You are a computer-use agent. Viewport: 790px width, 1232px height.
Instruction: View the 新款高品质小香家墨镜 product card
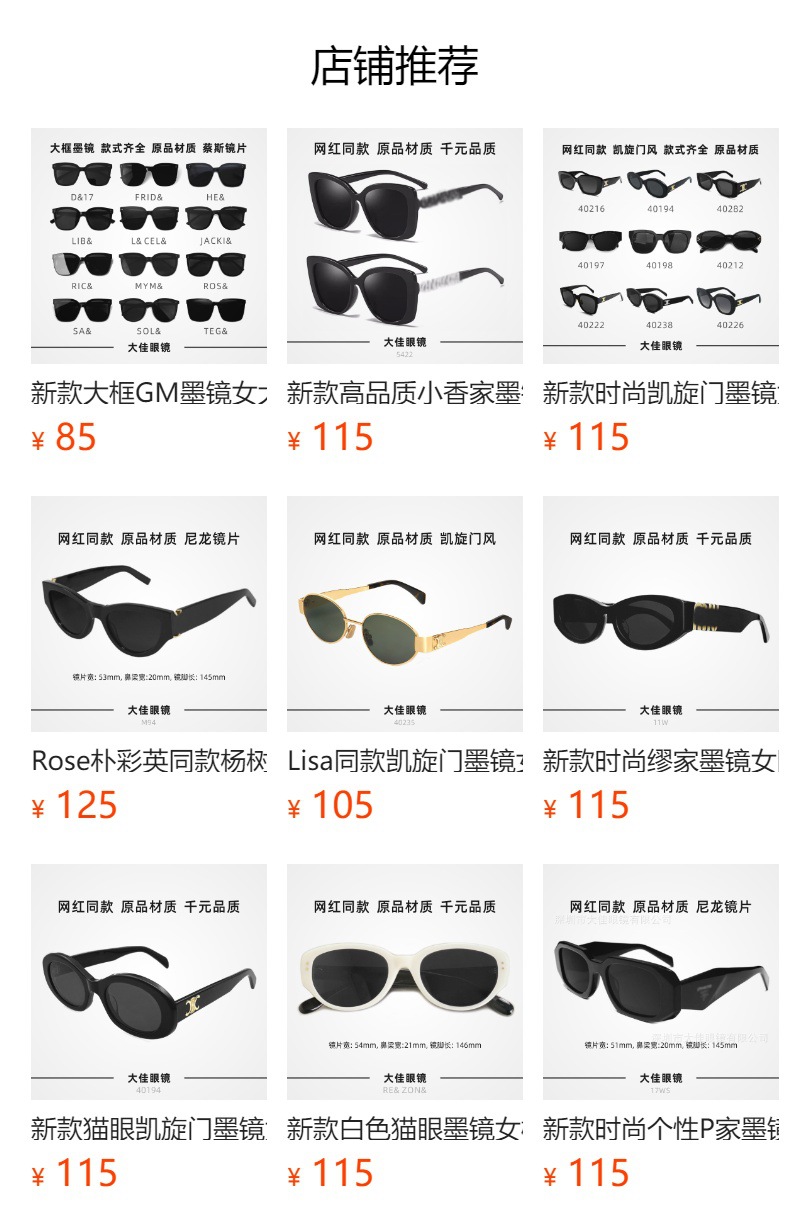(404, 246)
